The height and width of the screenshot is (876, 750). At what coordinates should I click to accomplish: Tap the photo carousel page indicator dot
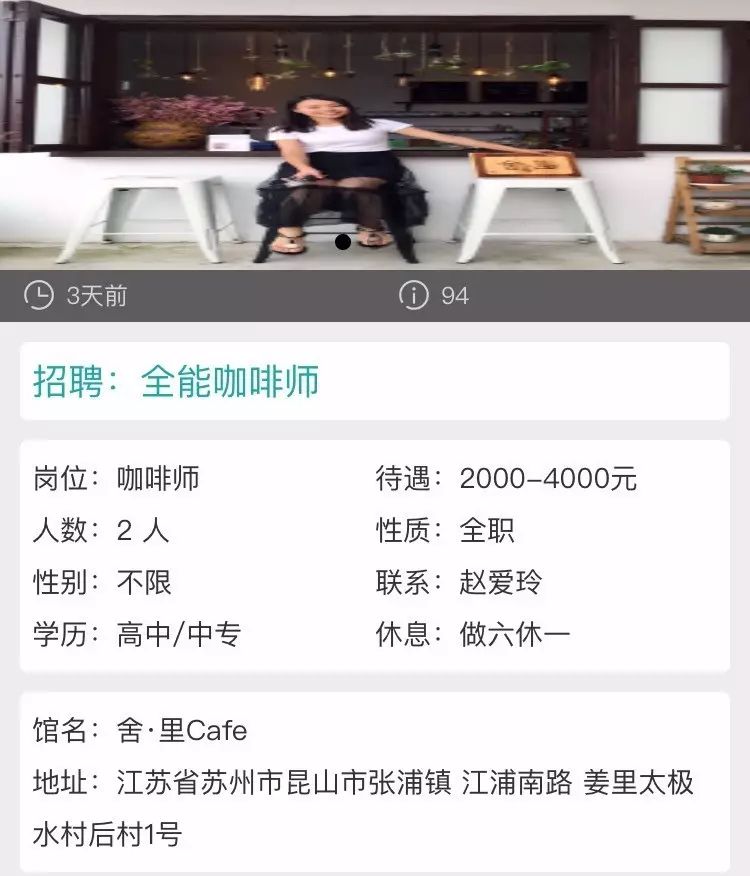(x=342, y=242)
